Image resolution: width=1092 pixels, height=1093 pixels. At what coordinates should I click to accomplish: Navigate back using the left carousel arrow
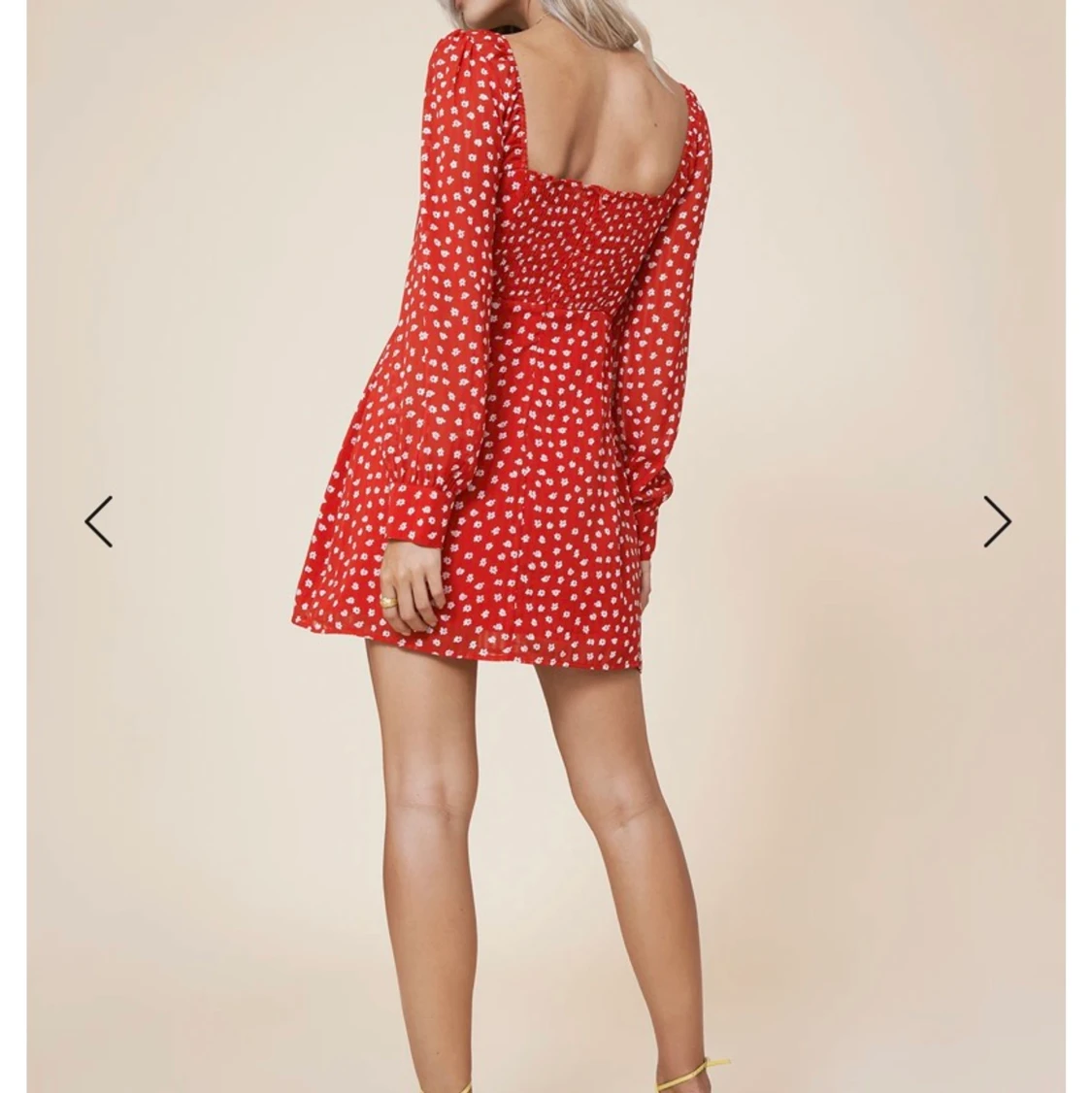96,522
